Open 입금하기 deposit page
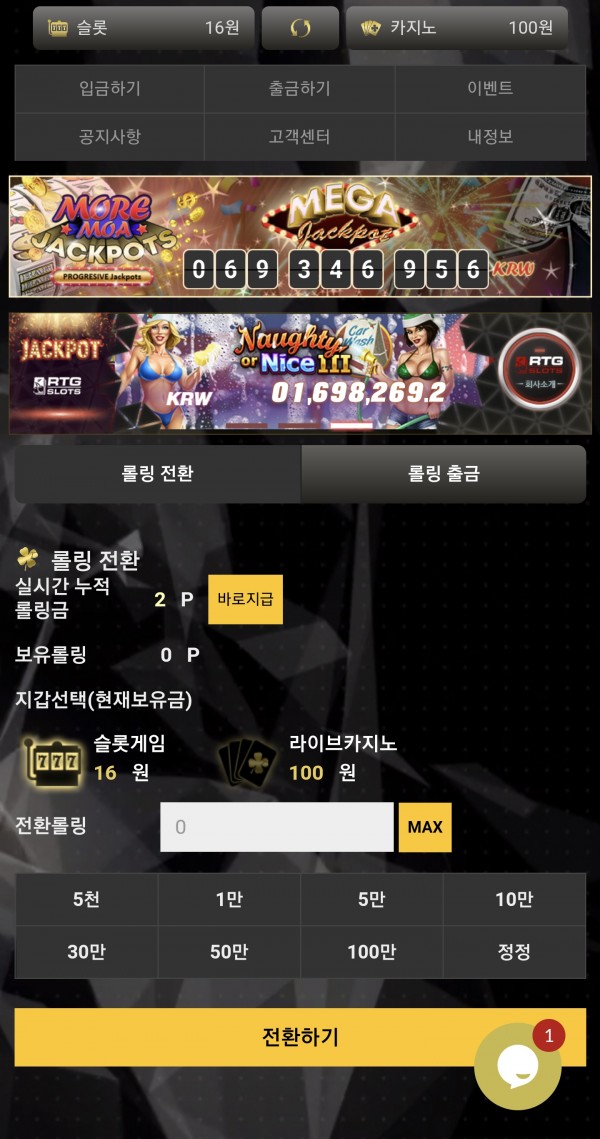The width and height of the screenshot is (600, 1139). pyautogui.click(x=110, y=89)
